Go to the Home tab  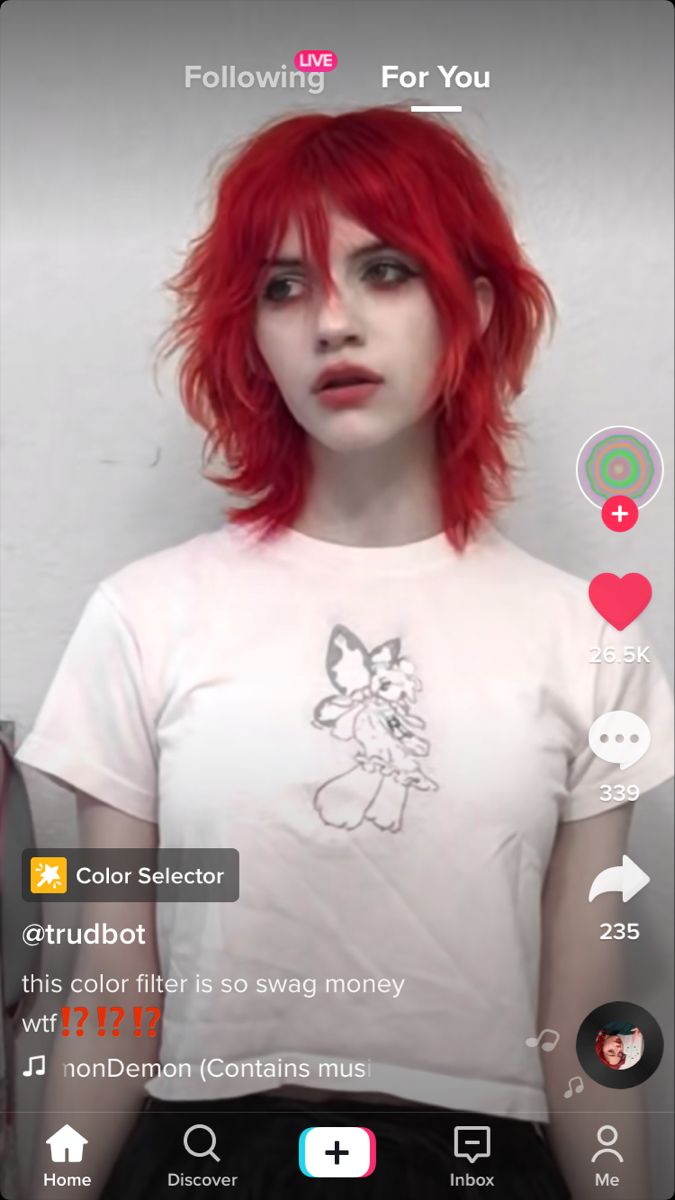click(x=67, y=1154)
